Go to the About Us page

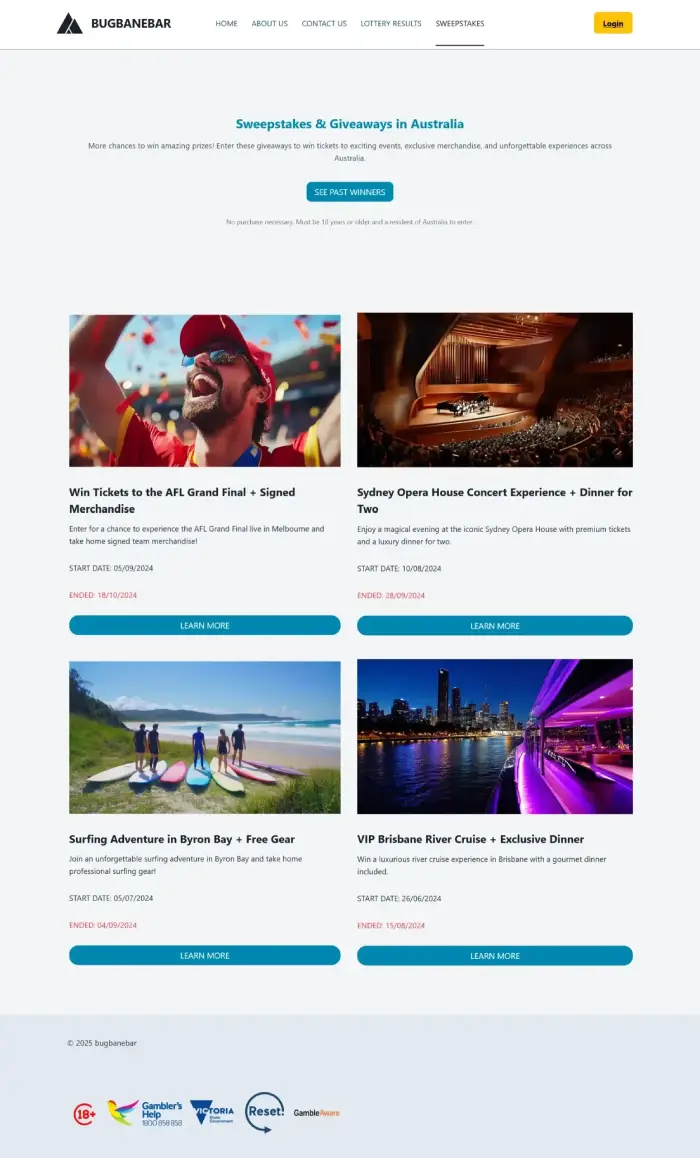coord(269,23)
